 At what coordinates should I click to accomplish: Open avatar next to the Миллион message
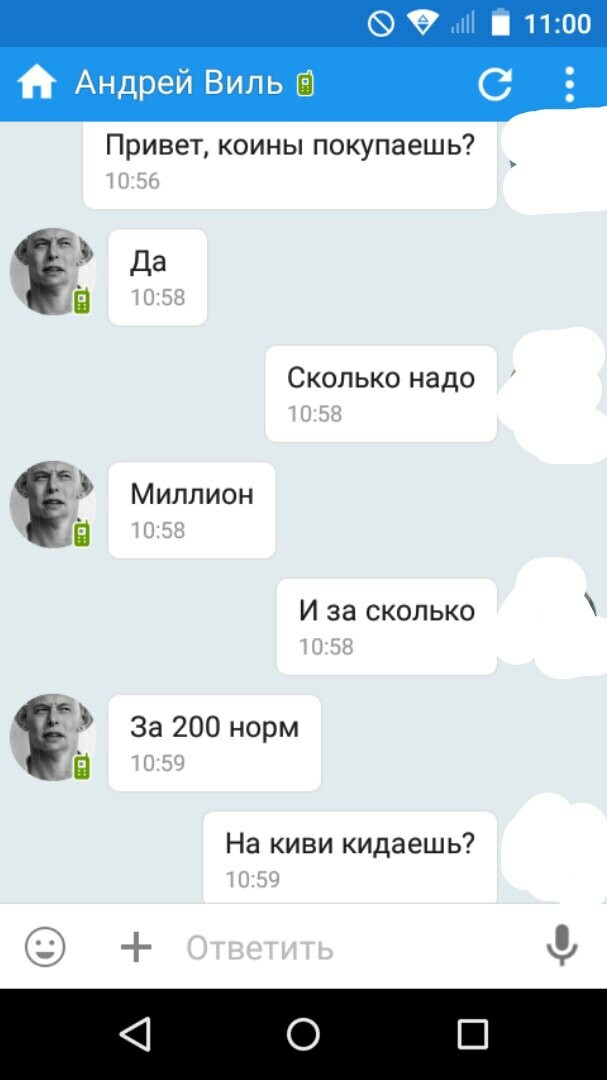(52, 504)
